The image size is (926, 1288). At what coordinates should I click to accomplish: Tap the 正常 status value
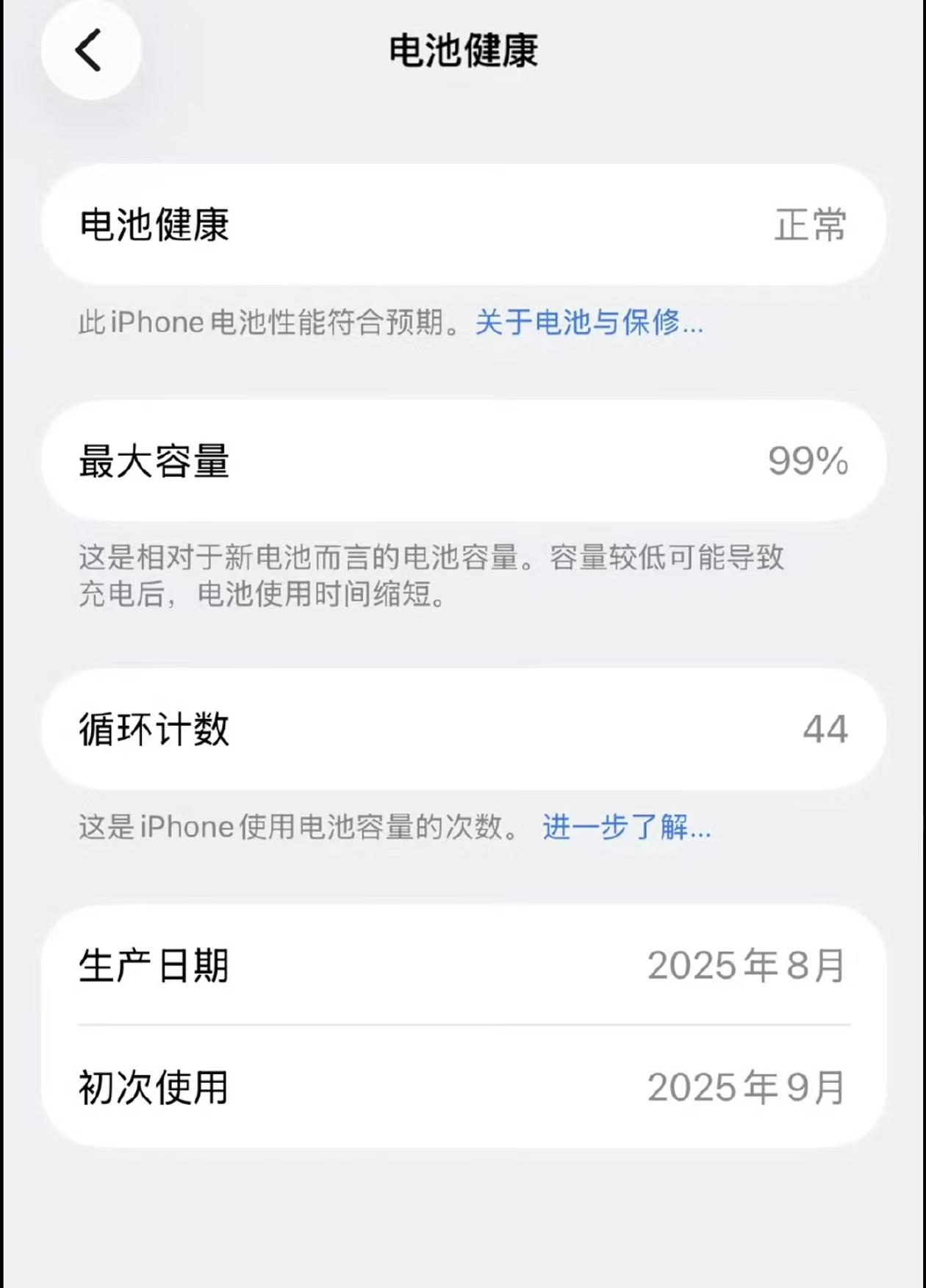click(x=808, y=226)
